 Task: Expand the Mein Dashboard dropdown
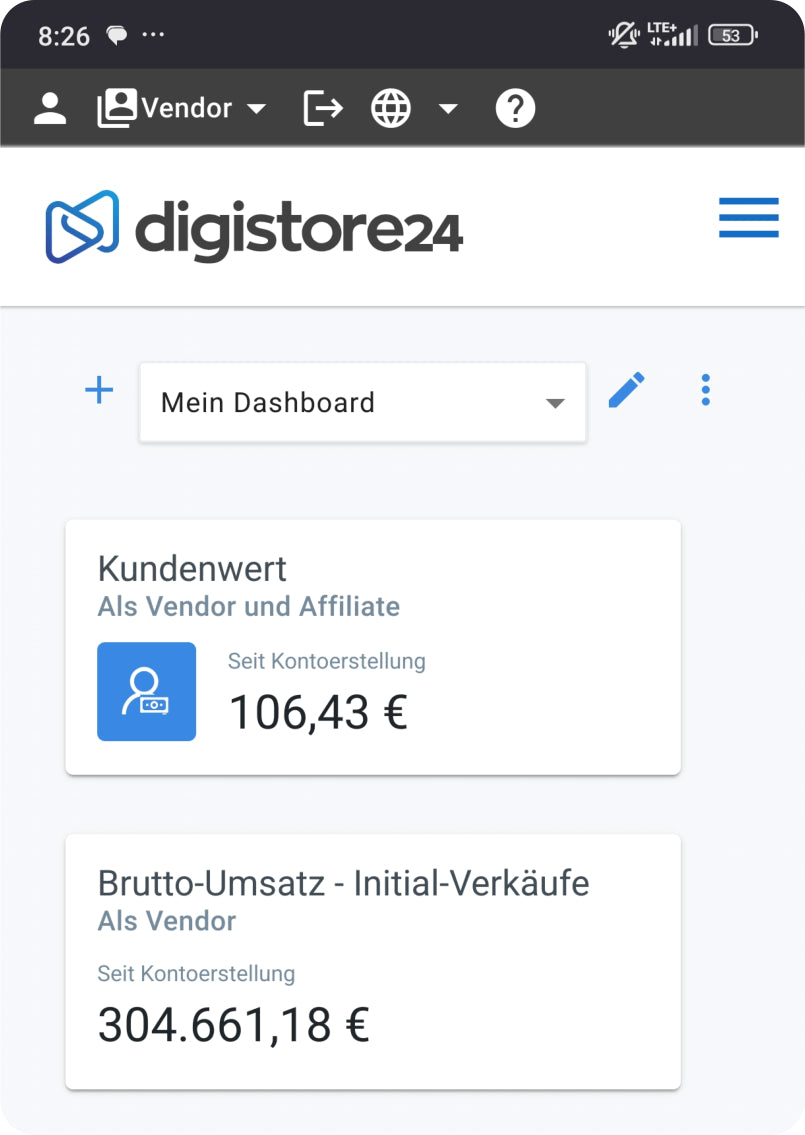click(362, 403)
